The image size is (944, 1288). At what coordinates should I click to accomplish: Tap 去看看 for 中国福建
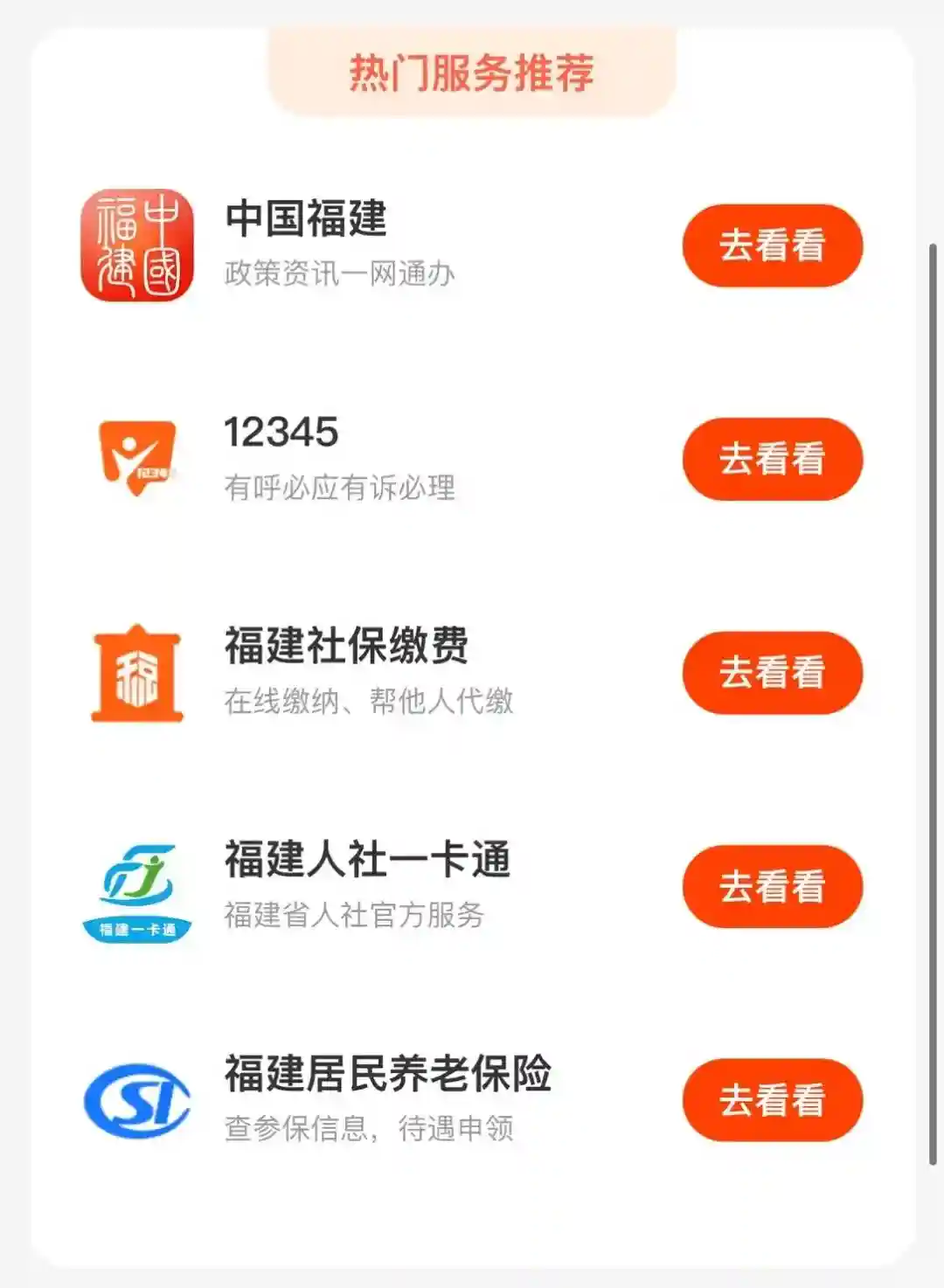point(772,246)
